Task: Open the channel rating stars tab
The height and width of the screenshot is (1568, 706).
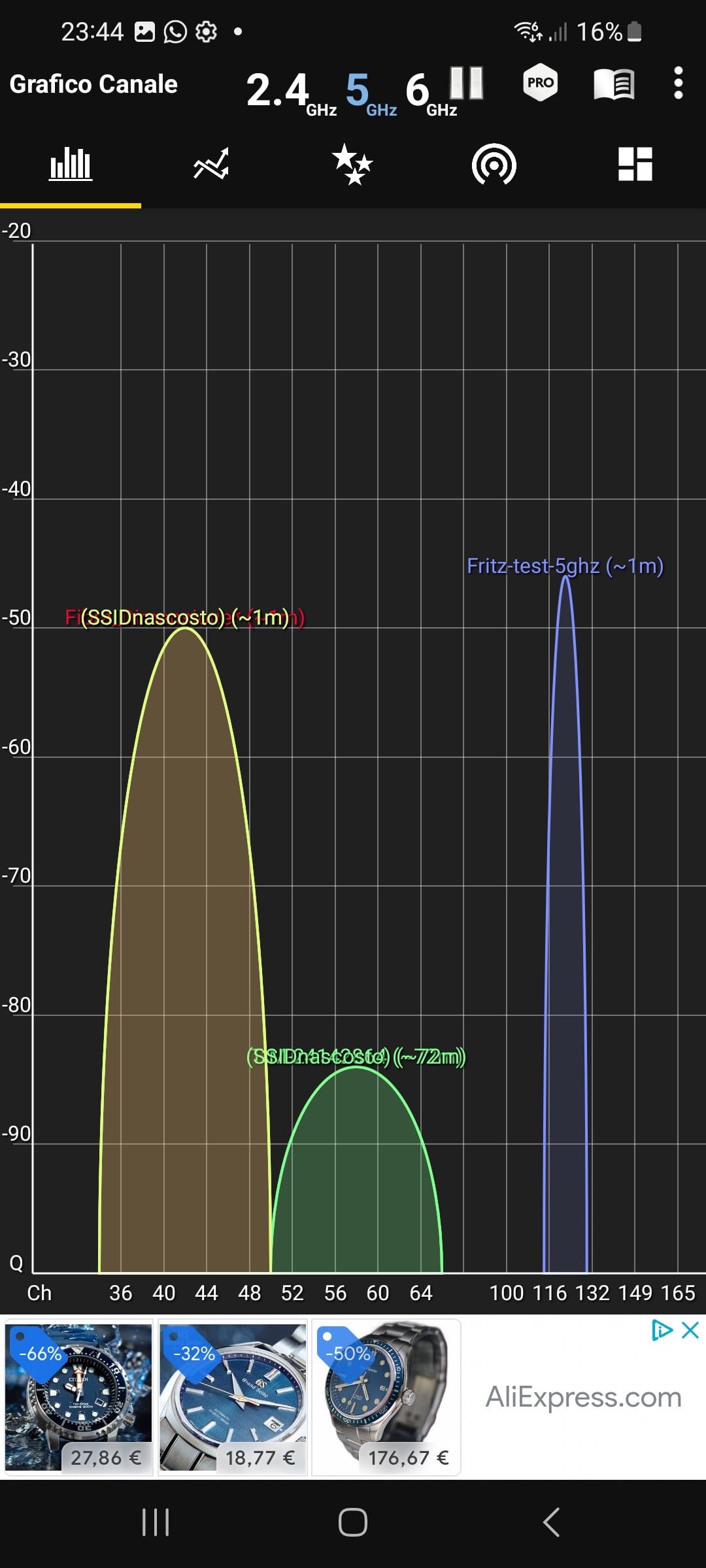Action: coord(352,164)
